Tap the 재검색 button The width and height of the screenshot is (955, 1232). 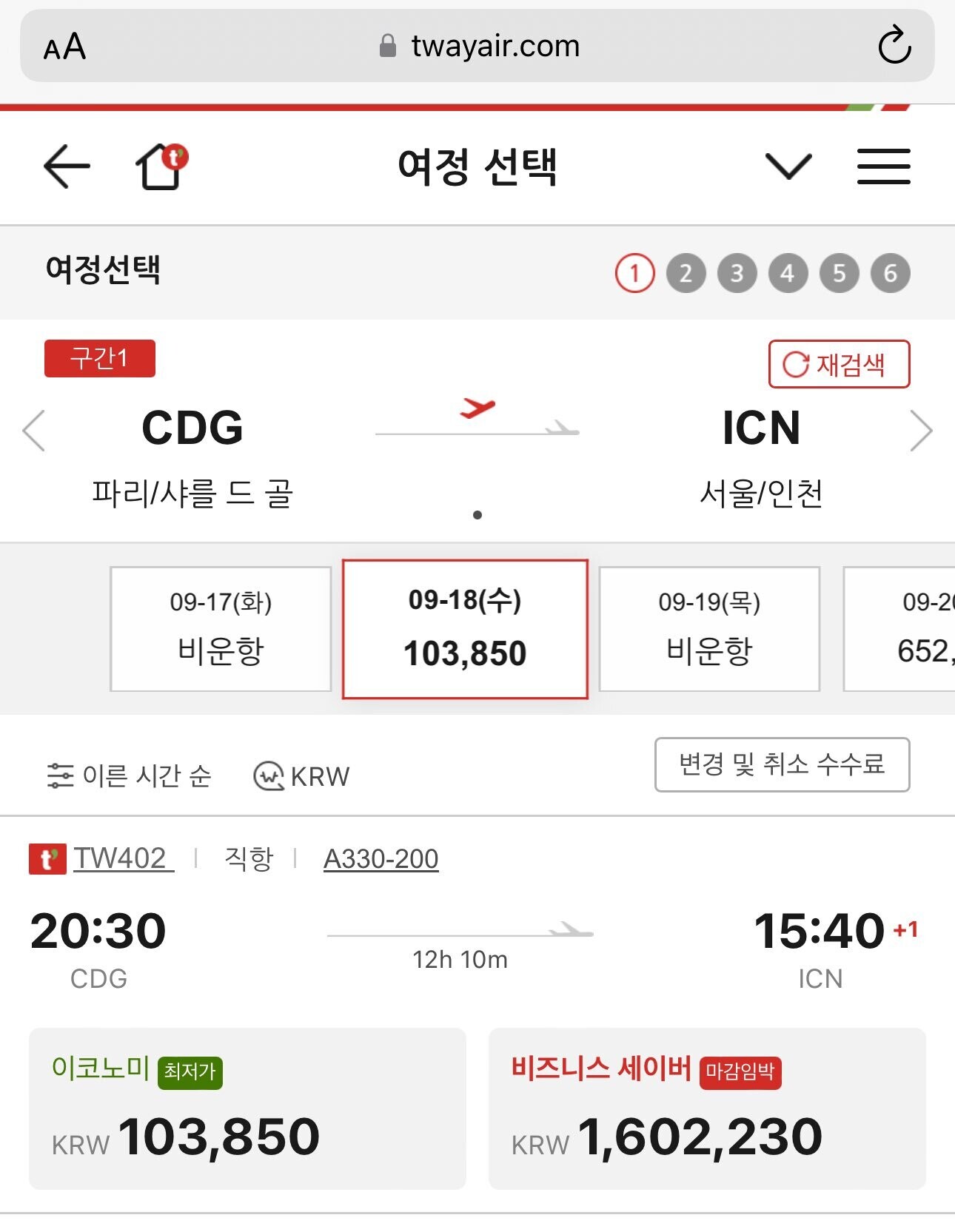click(839, 364)
